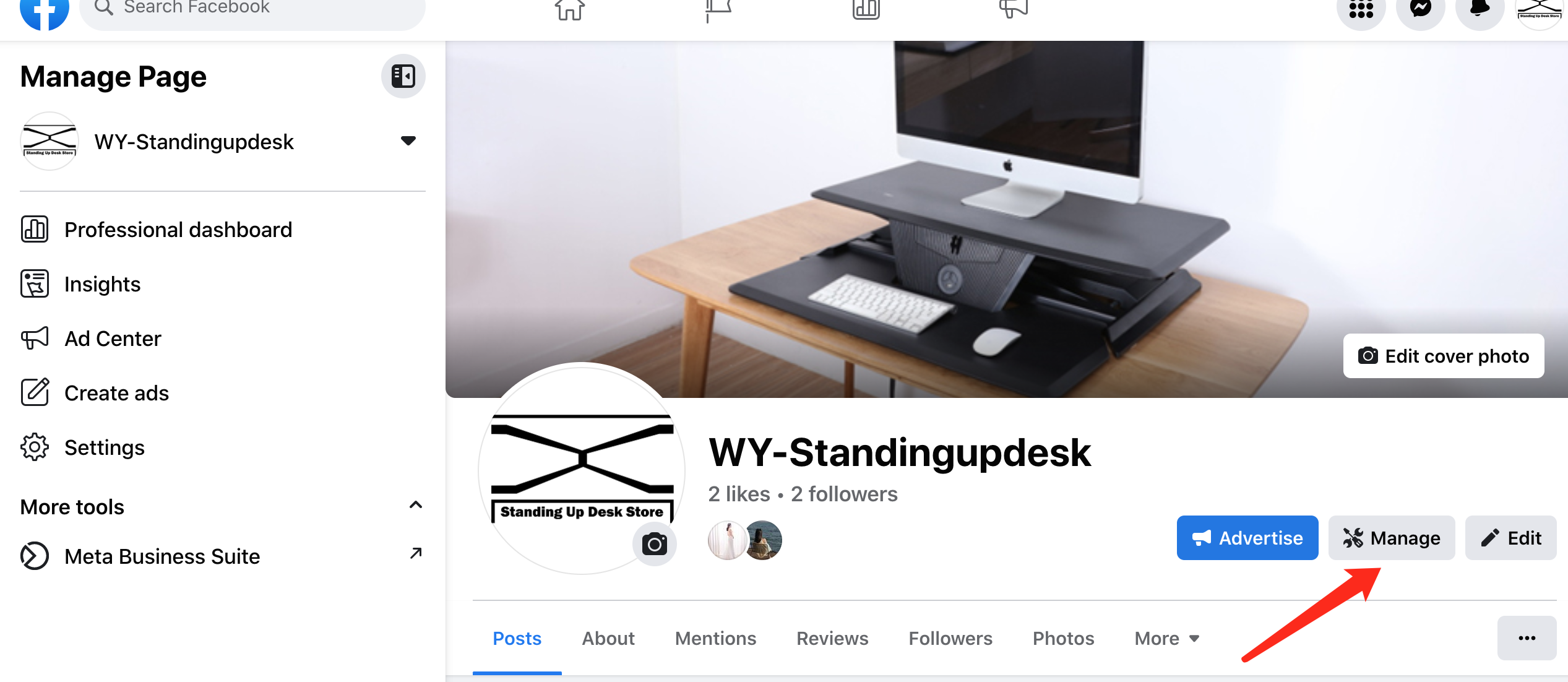Expand the WY-Standingupdesk page switcher dropdown

pos(408,141)
